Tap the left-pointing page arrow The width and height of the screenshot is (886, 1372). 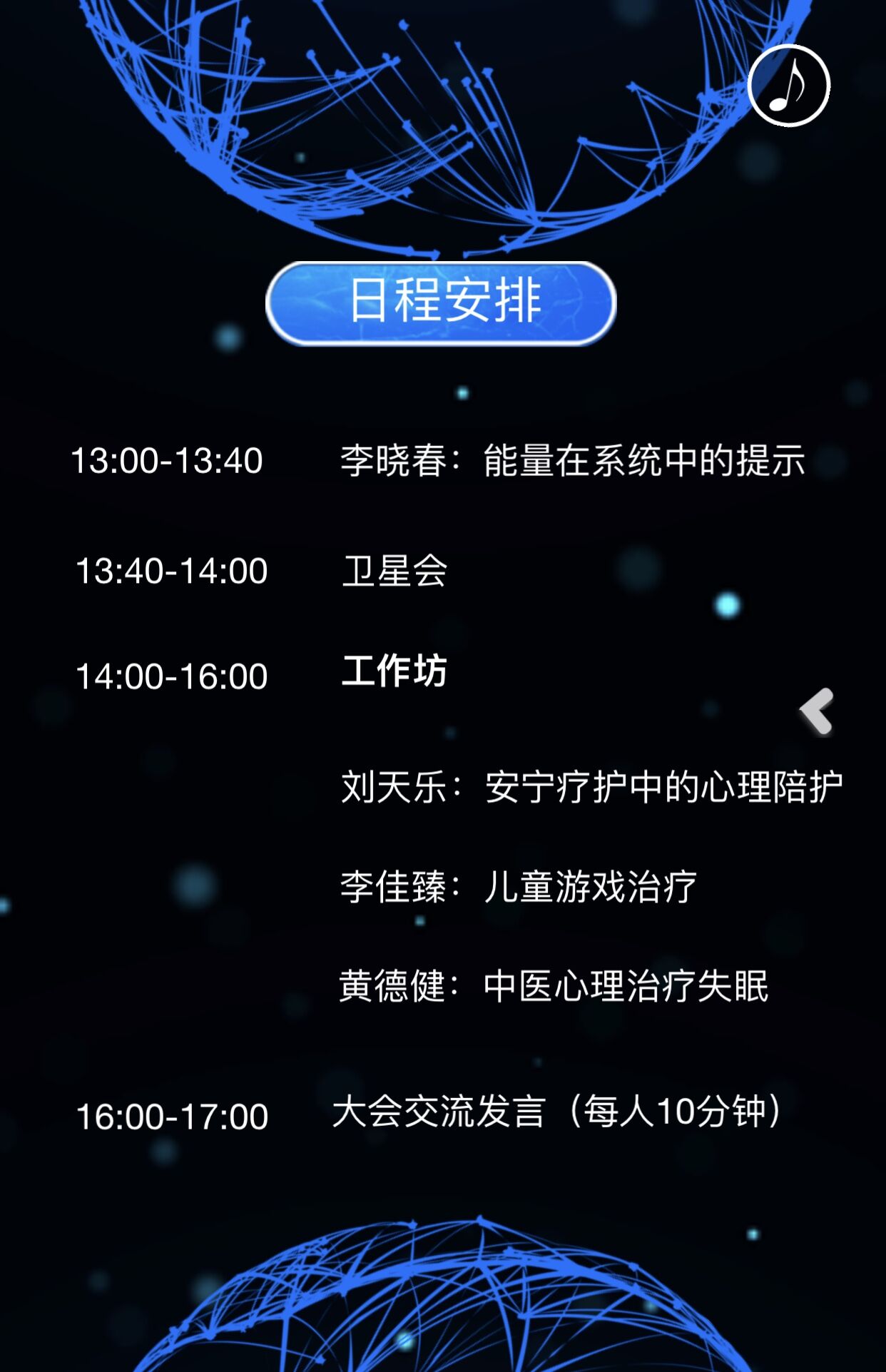[x=817, y=711]
